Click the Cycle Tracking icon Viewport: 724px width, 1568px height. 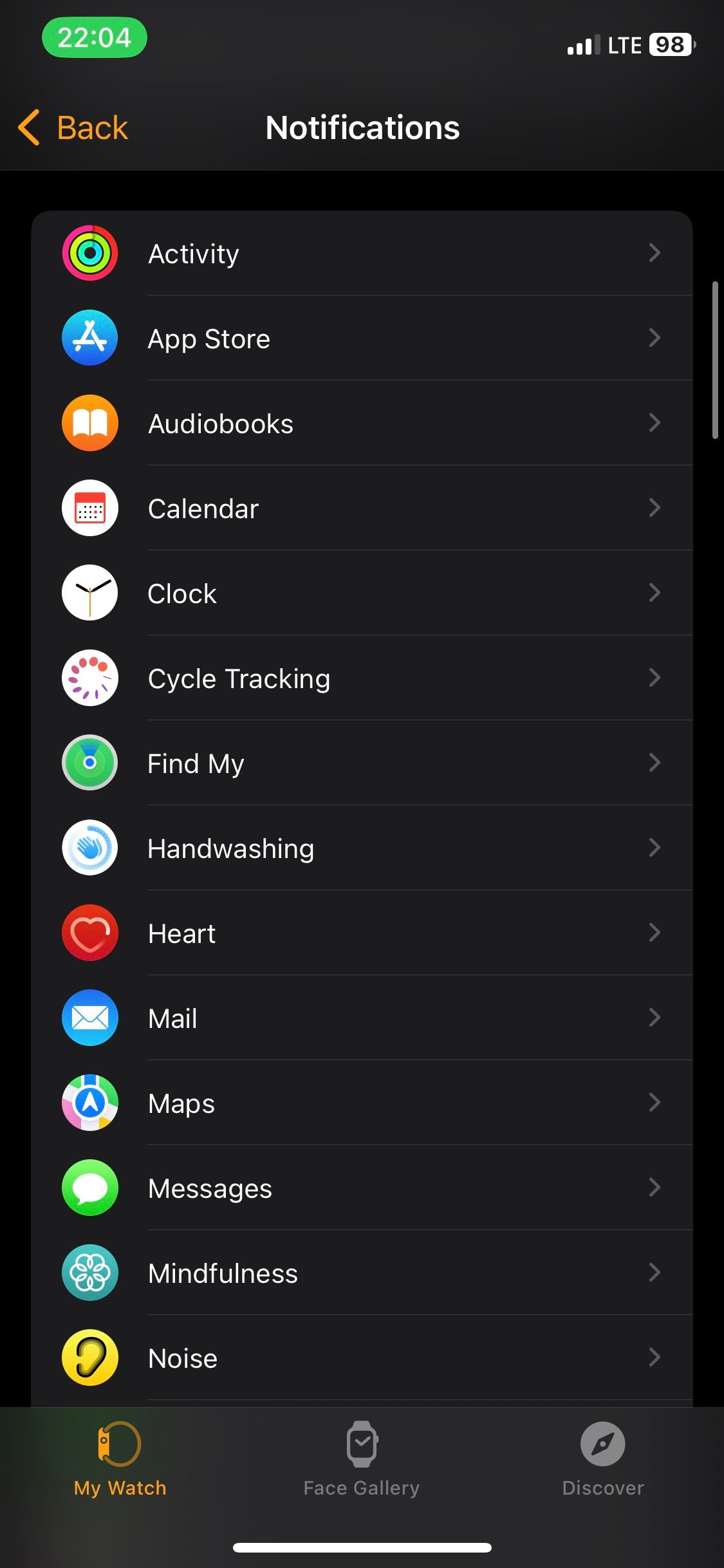[89, 677]
